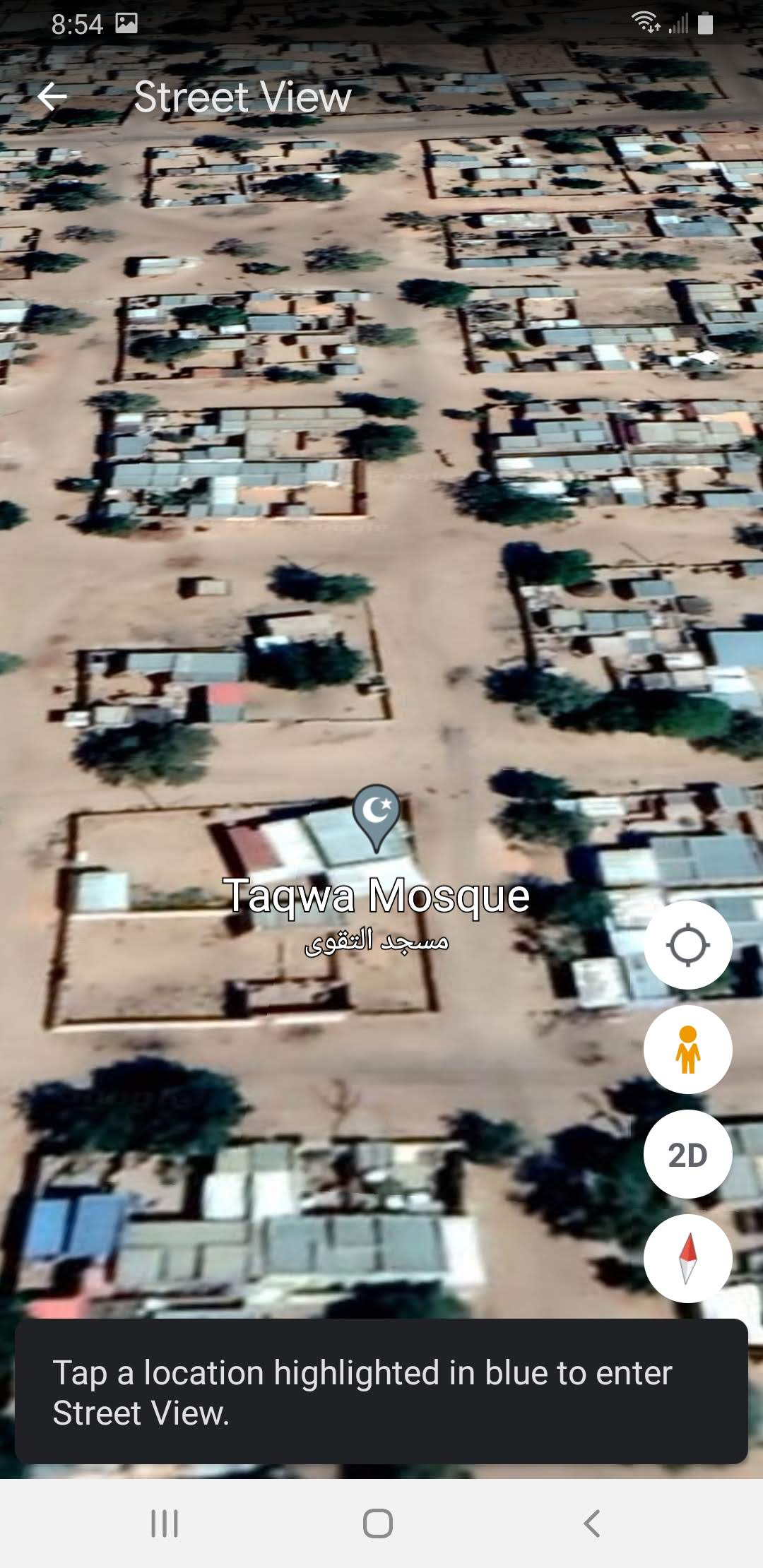Image resolution: width=763 pixels, height=1568 pixels.
Task: Go back from Street View
Action: tap(52, 97)
